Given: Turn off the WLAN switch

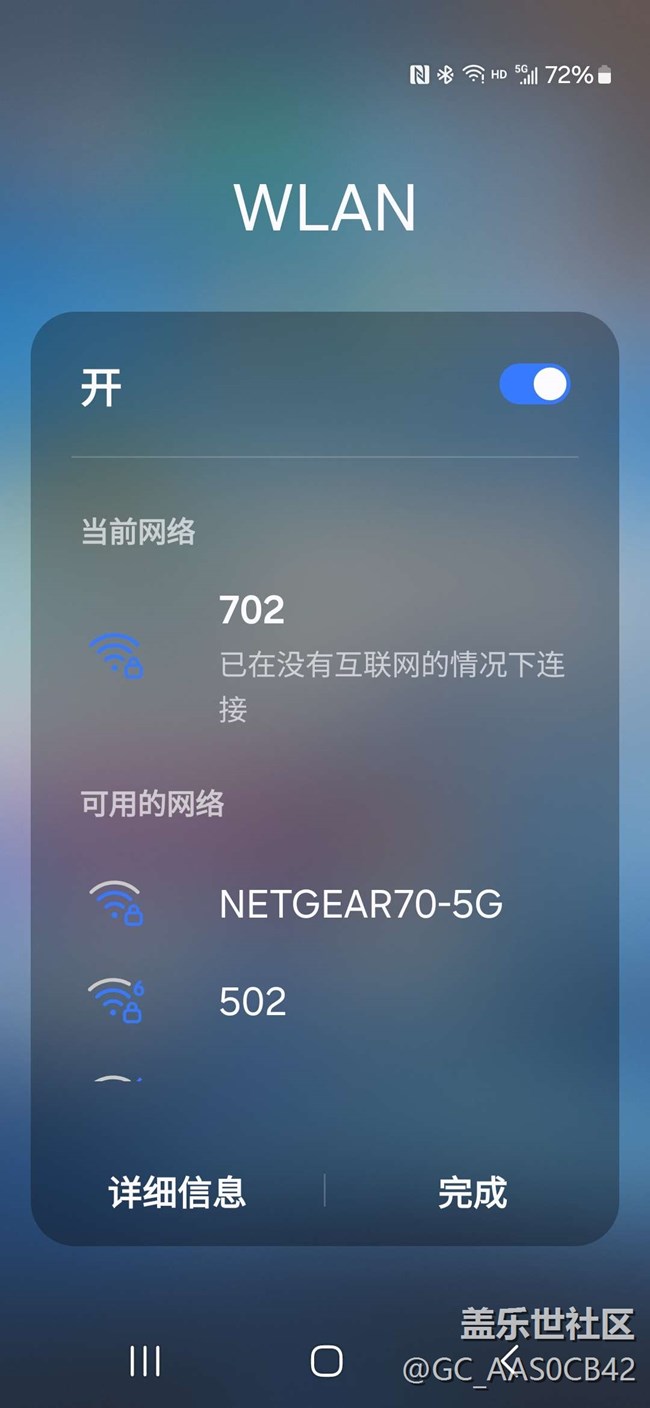Looking at the screenshot, I should click(x=534, y=385).
